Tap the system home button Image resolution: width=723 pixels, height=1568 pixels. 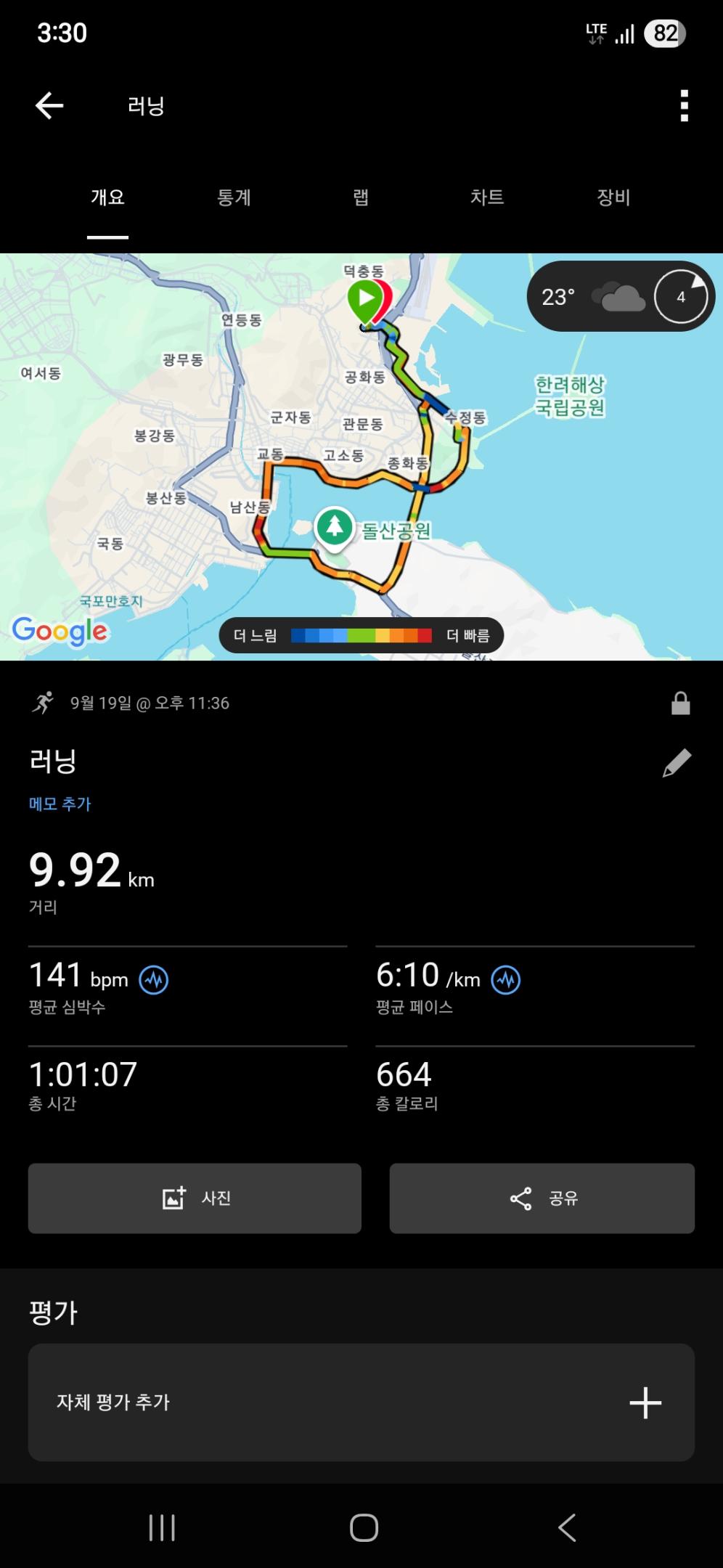364,1527
